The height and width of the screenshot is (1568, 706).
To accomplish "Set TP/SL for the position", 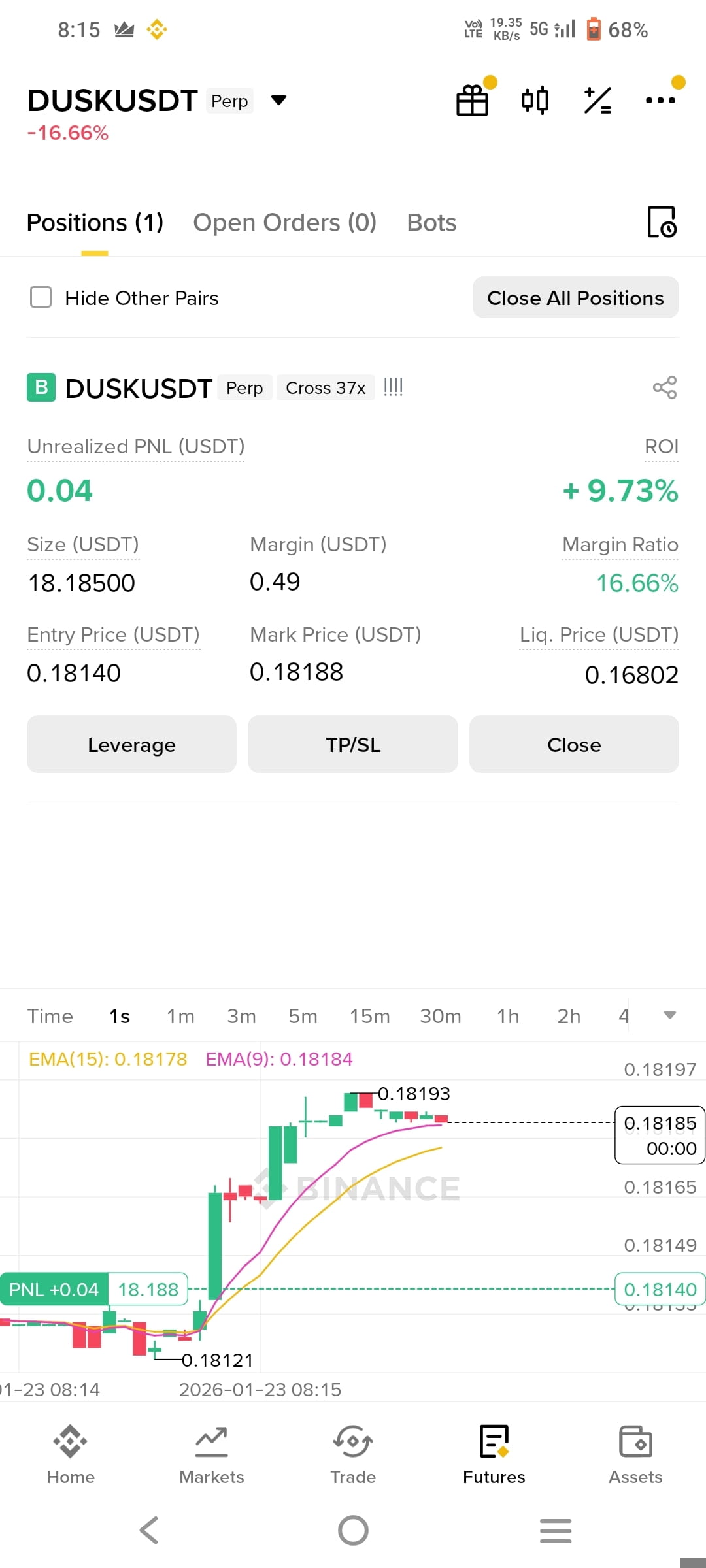I will [x=353, y=744].
